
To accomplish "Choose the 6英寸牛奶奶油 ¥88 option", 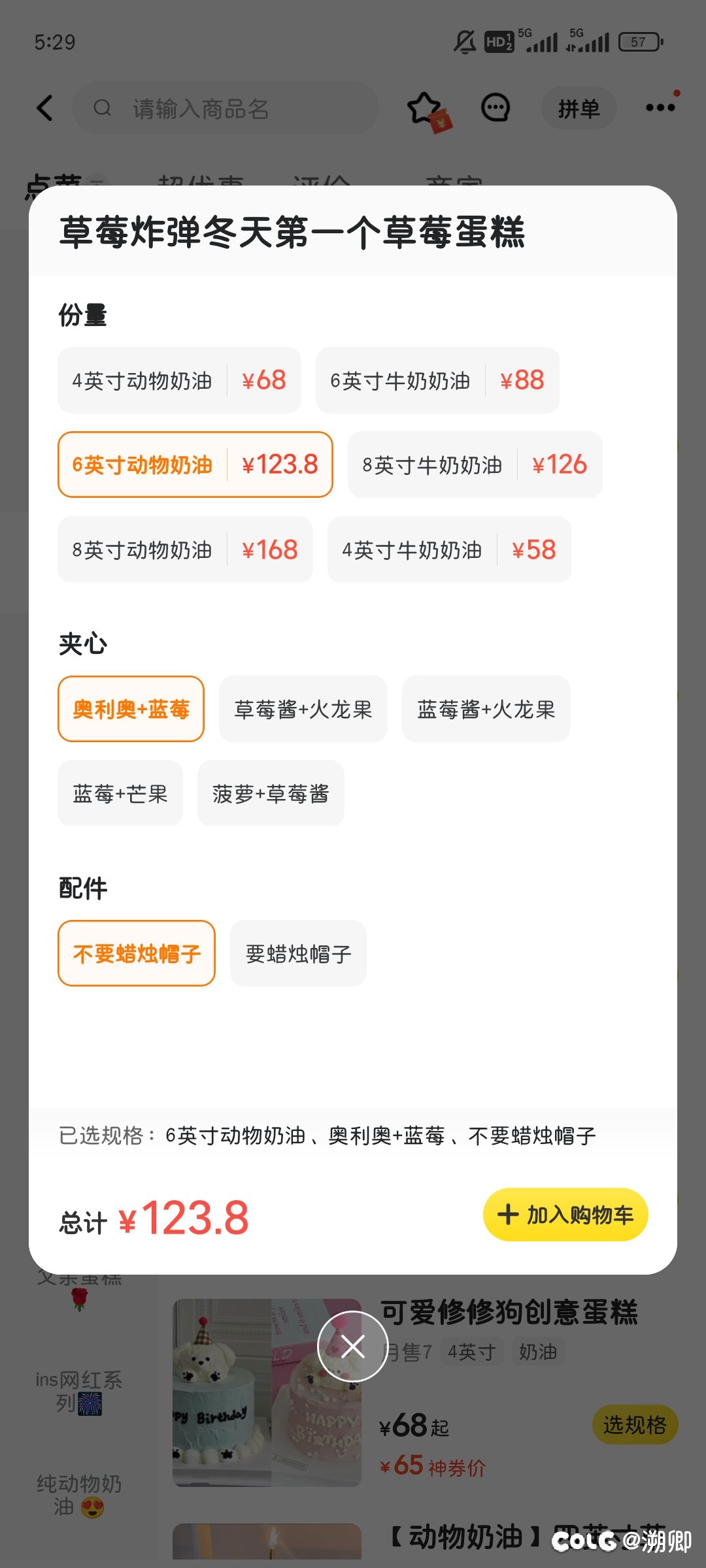I will 437,380.
